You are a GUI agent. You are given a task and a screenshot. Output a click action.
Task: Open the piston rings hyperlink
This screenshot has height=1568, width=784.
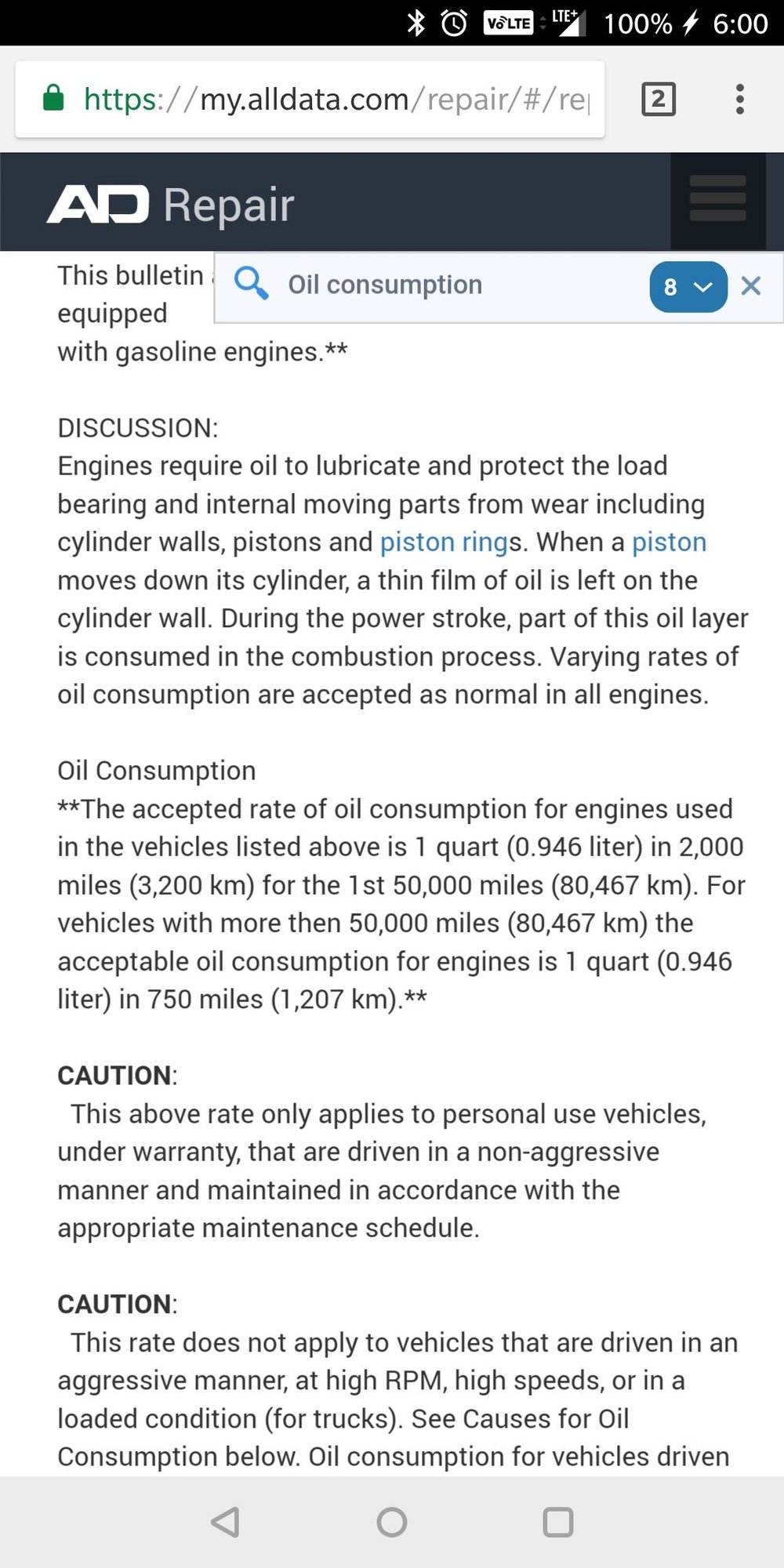(443, 542)
